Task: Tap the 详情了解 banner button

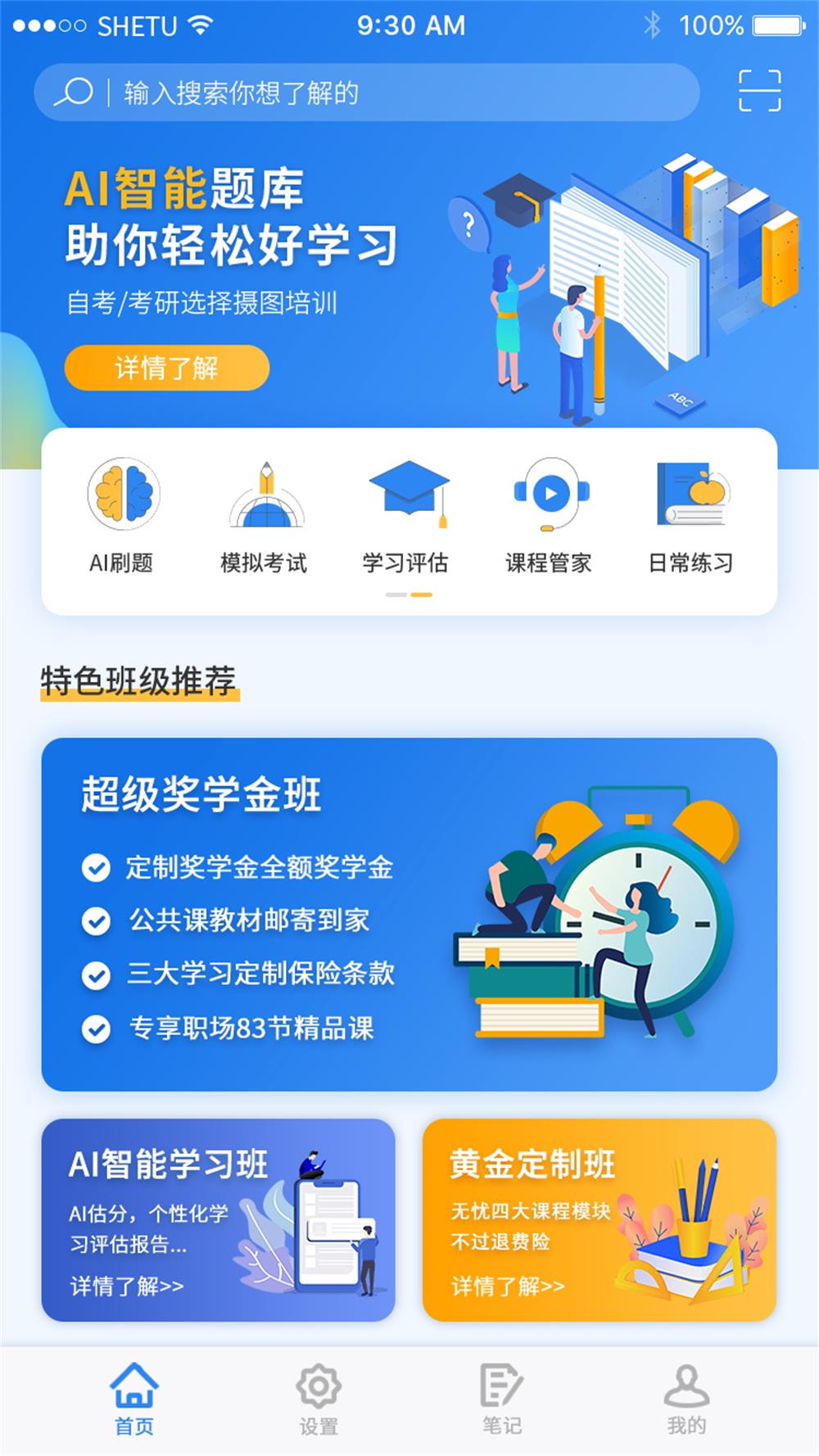Action: tap(167, 368)
